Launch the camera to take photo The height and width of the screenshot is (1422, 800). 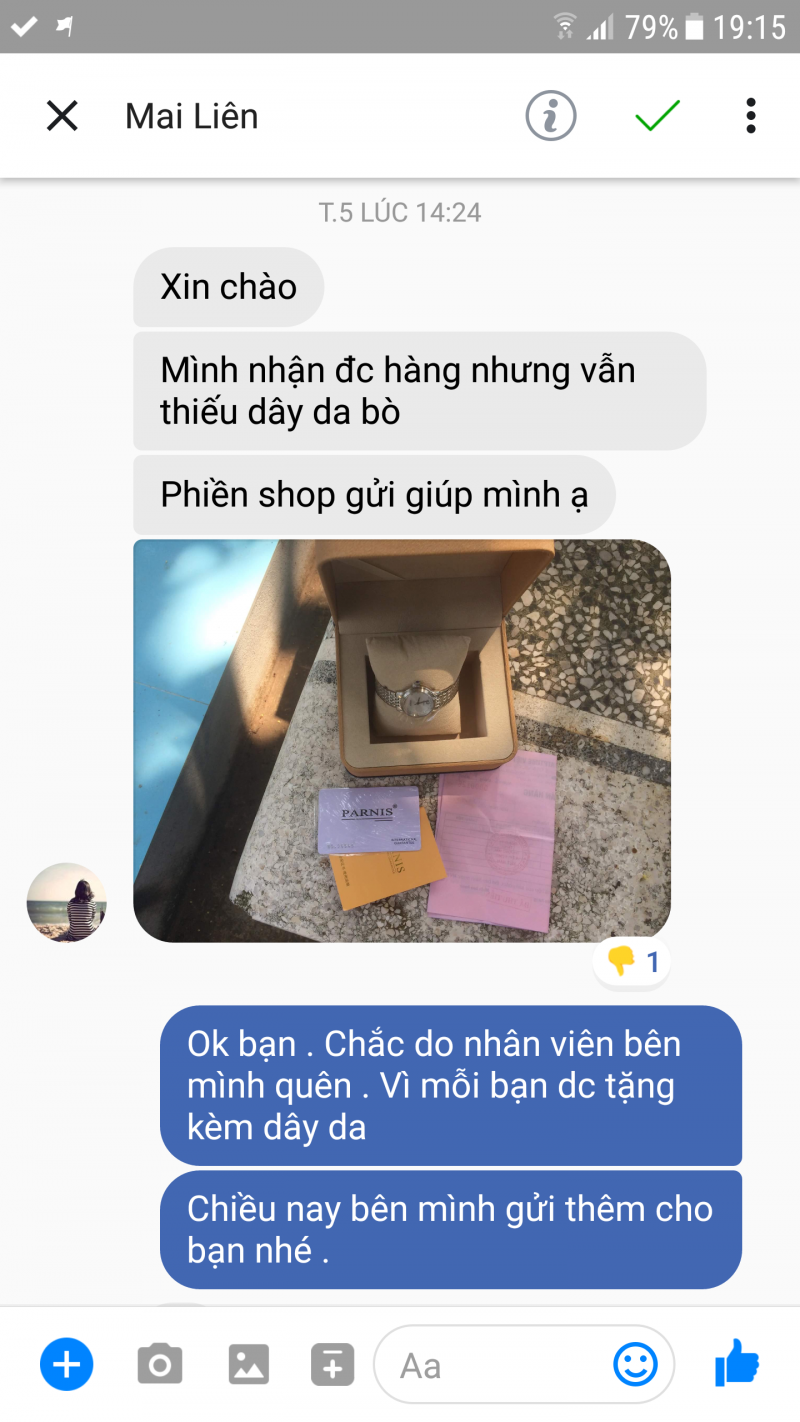[160, 1364]
